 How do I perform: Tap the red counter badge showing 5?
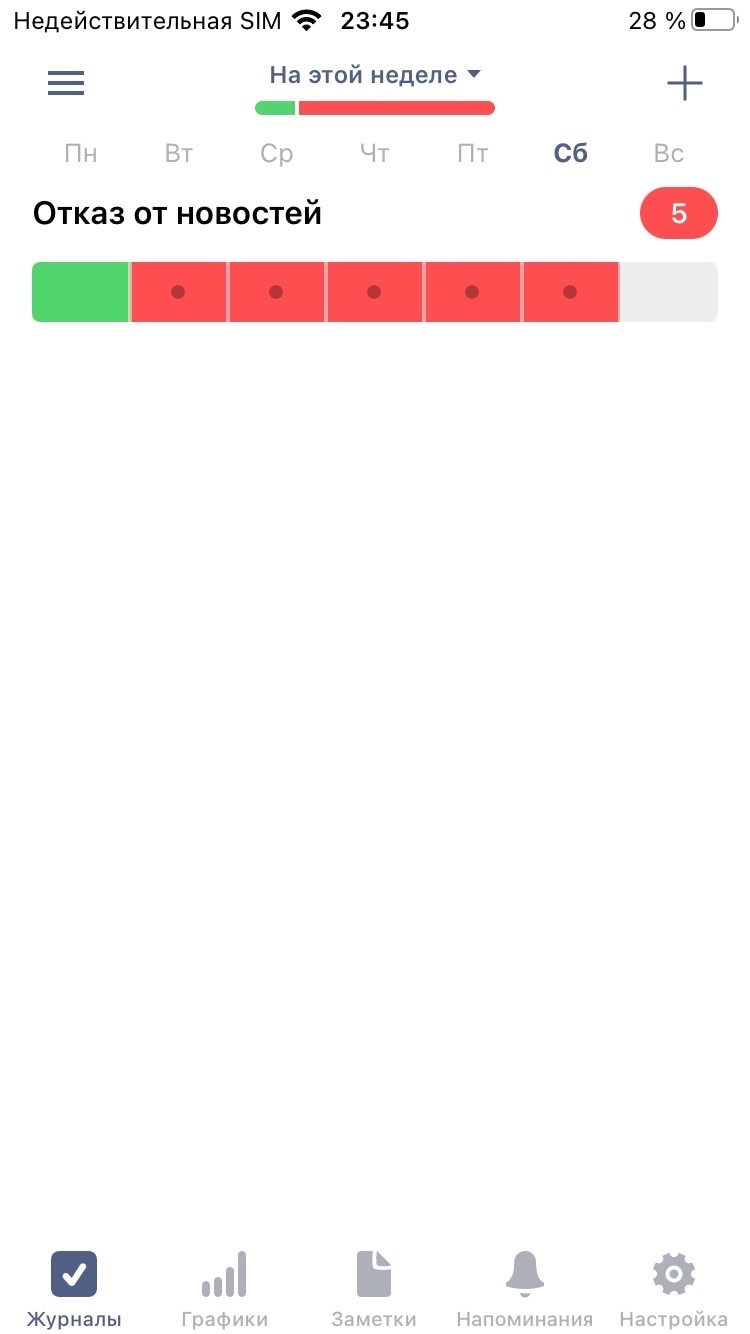(678, 213)
